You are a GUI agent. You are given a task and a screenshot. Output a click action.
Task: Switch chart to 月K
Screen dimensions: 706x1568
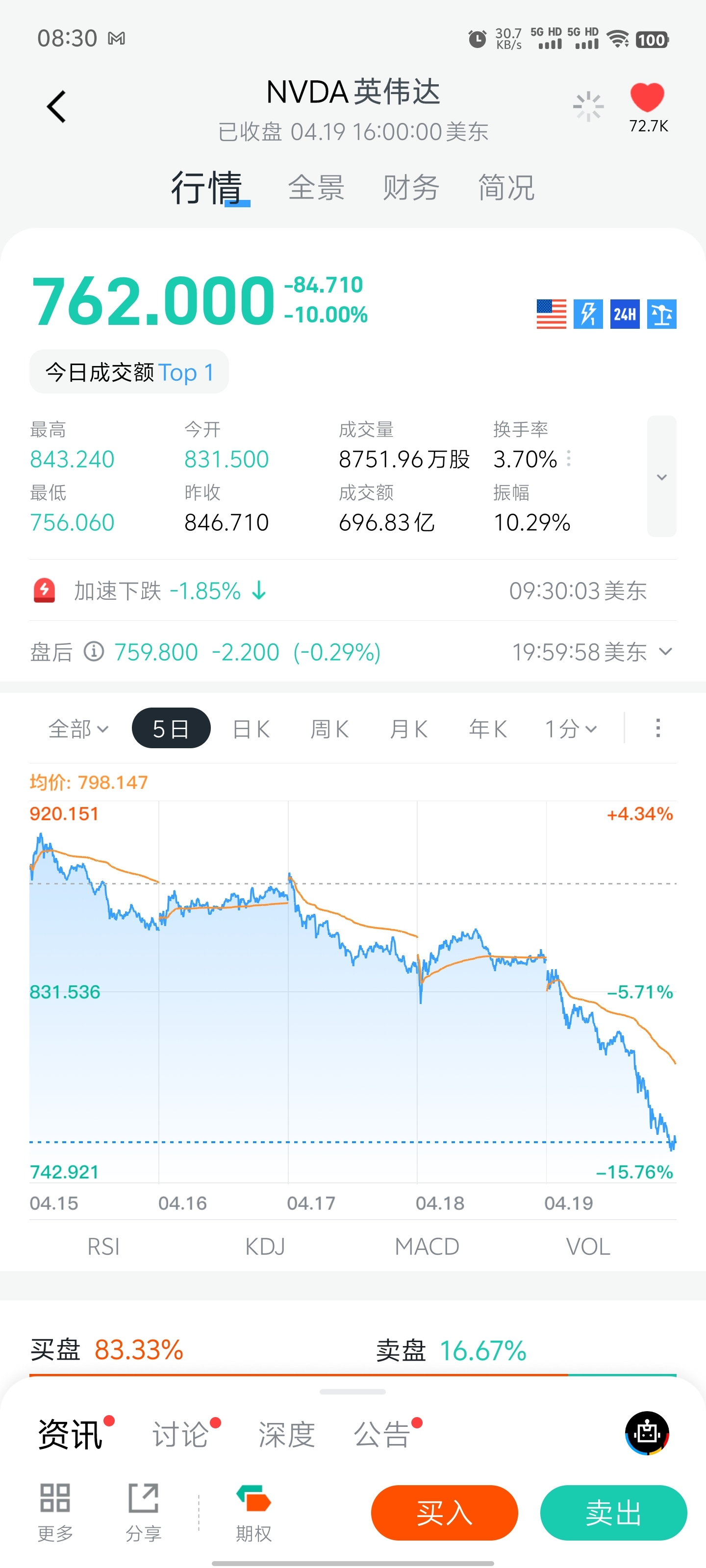point(409,729)
